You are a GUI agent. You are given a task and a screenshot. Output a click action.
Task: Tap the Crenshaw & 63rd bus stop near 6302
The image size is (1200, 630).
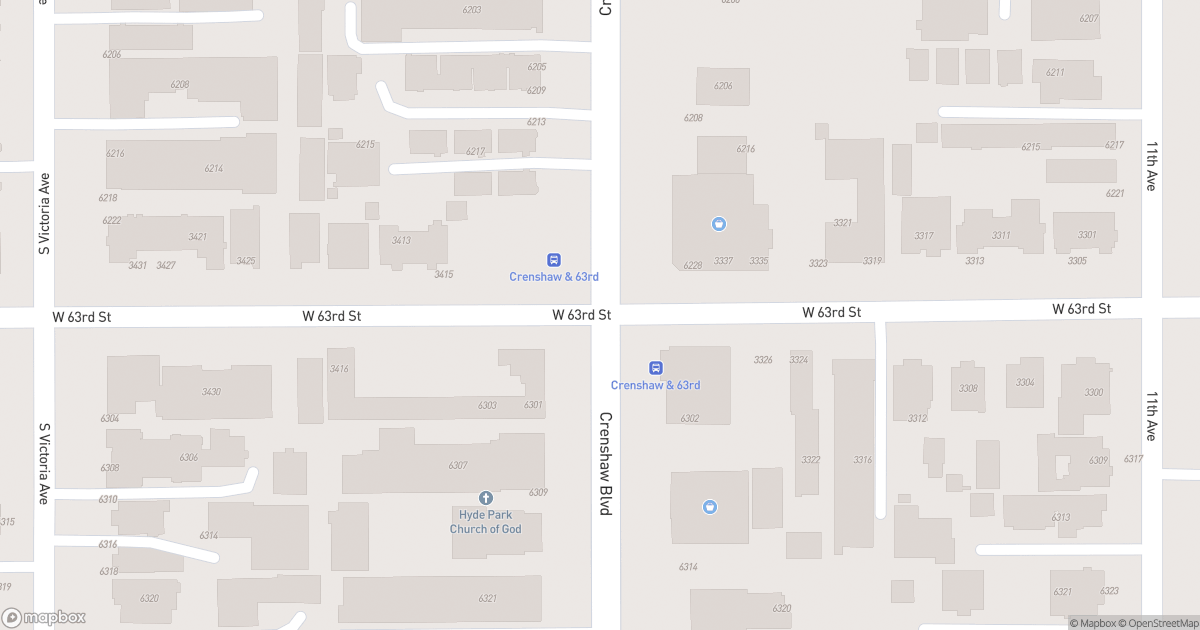tap(656, 368)
